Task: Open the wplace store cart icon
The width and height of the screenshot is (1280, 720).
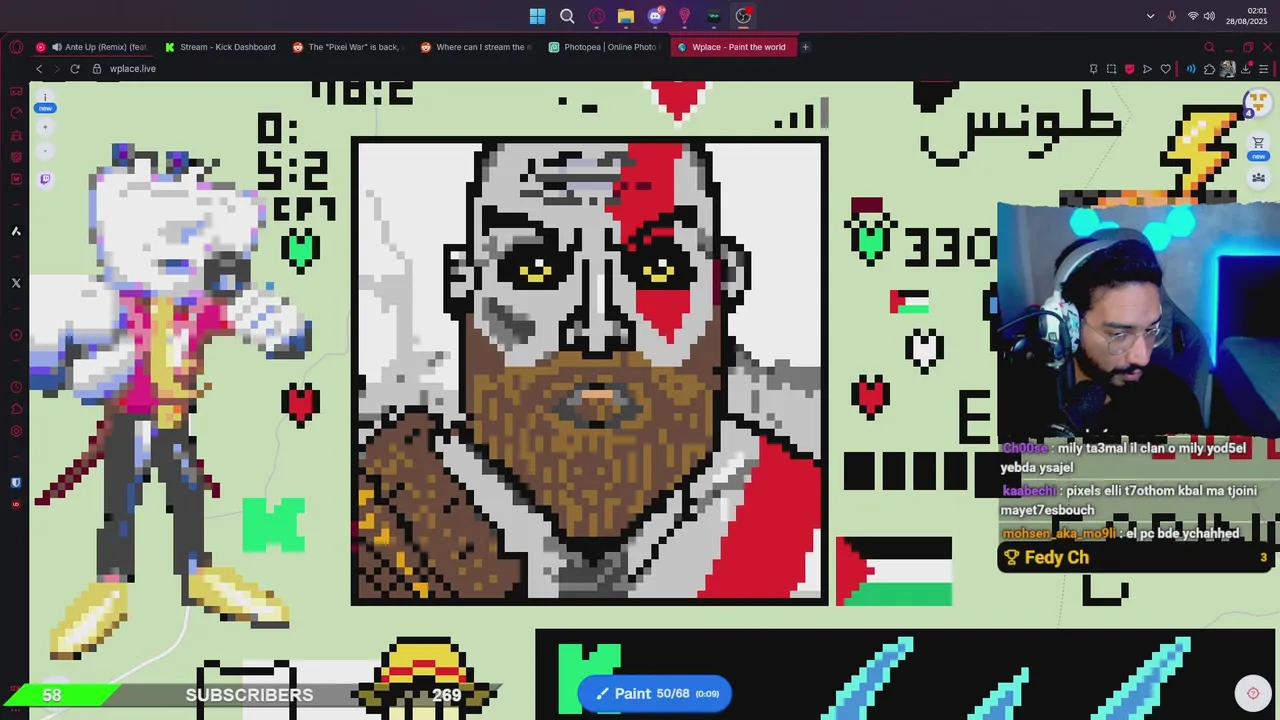Action: tap(1258, 142)
